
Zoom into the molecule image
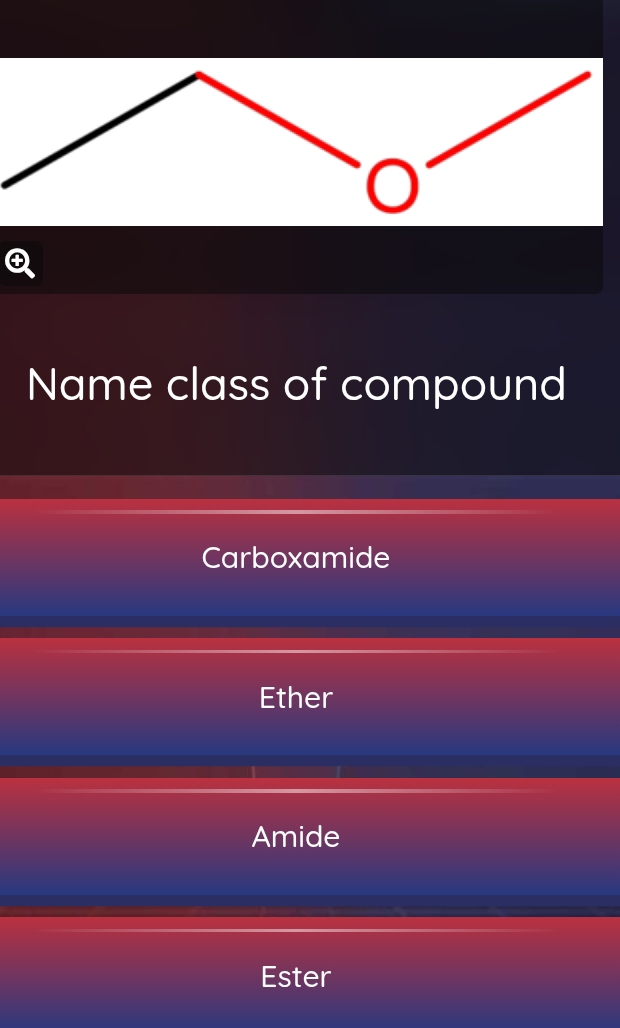click(20, 264)
